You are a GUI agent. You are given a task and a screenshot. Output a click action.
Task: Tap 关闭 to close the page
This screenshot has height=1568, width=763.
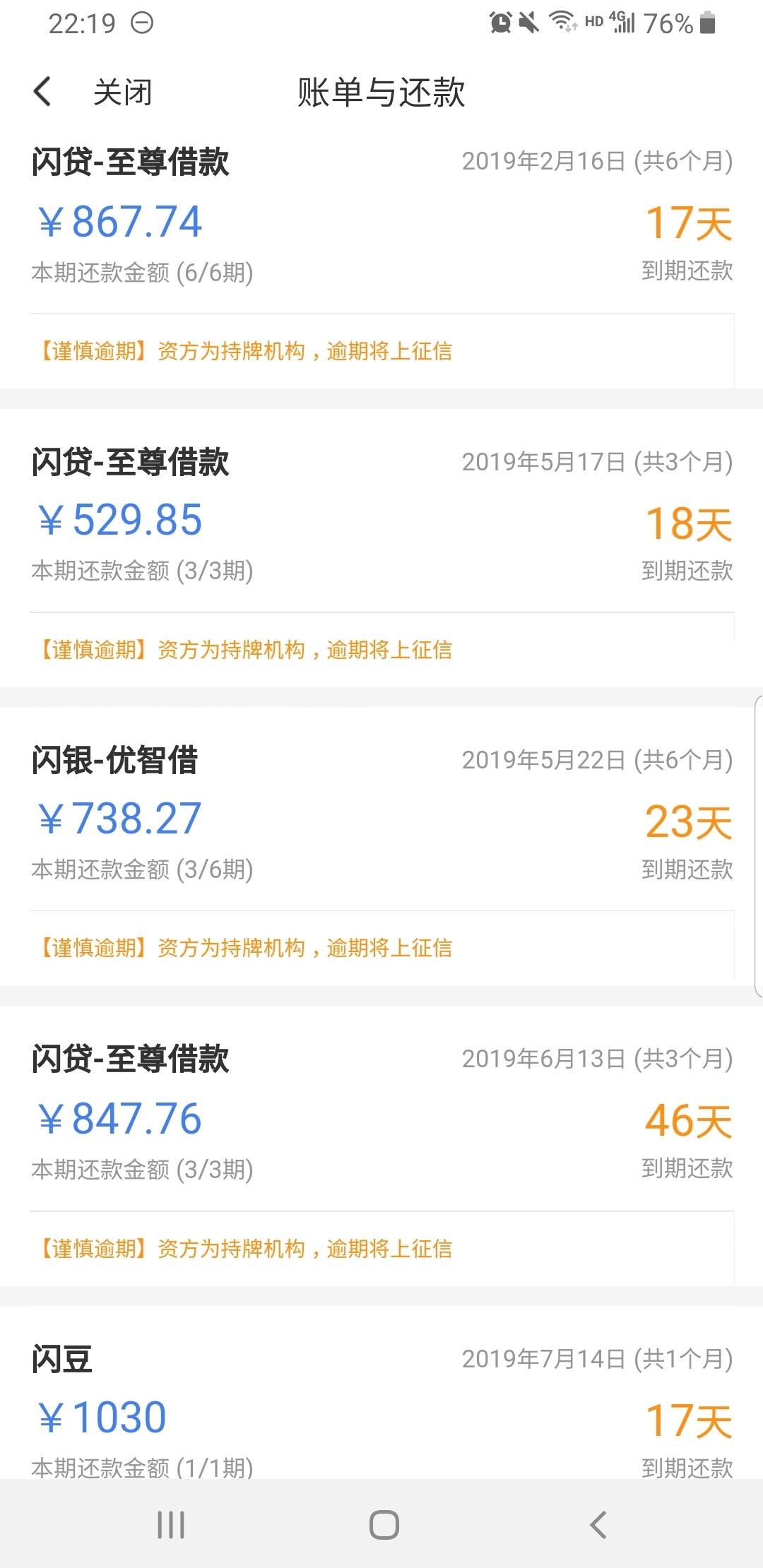tap(123, 93)
